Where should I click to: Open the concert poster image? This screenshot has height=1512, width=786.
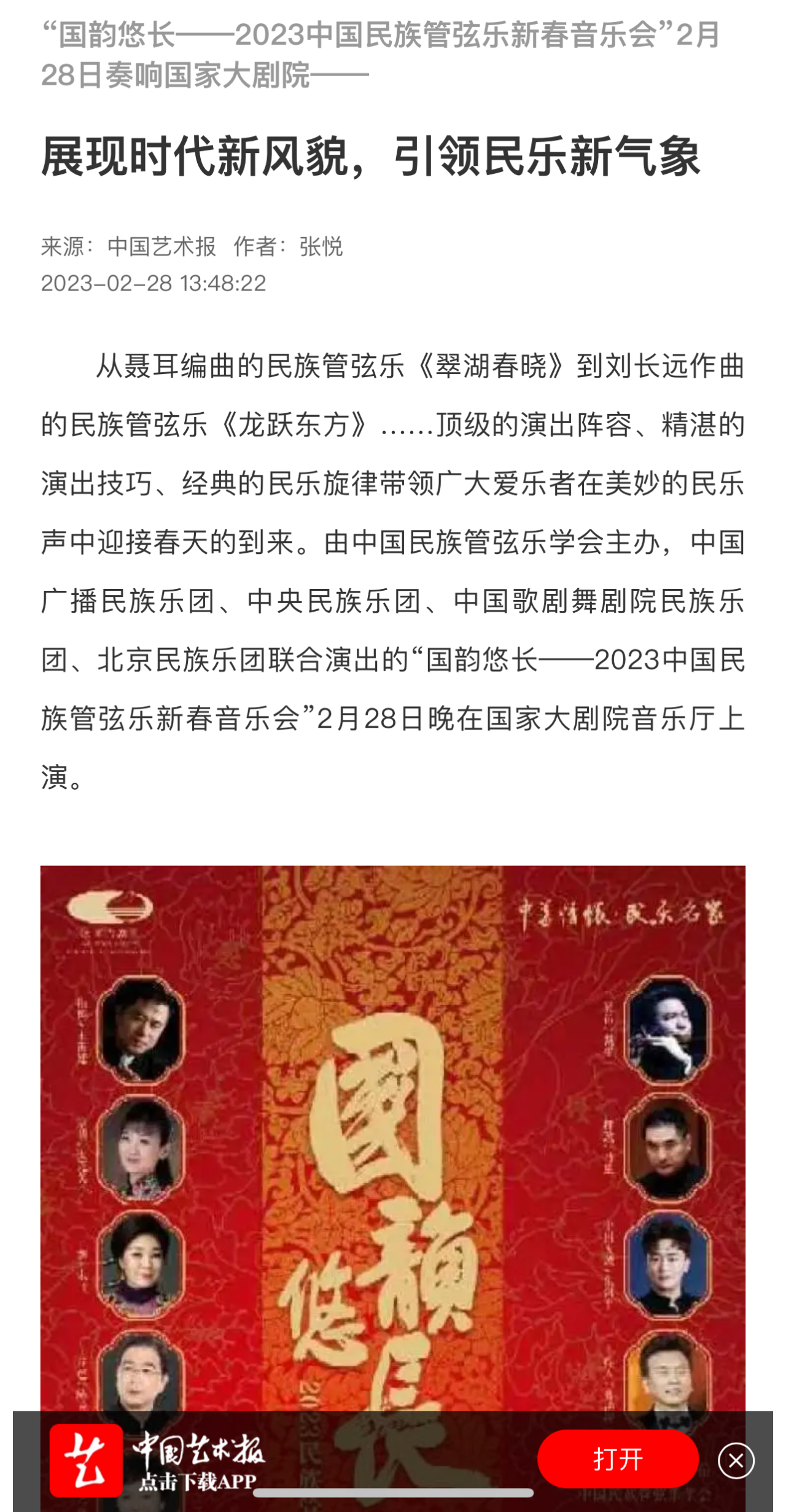(x=393, y=1136)
